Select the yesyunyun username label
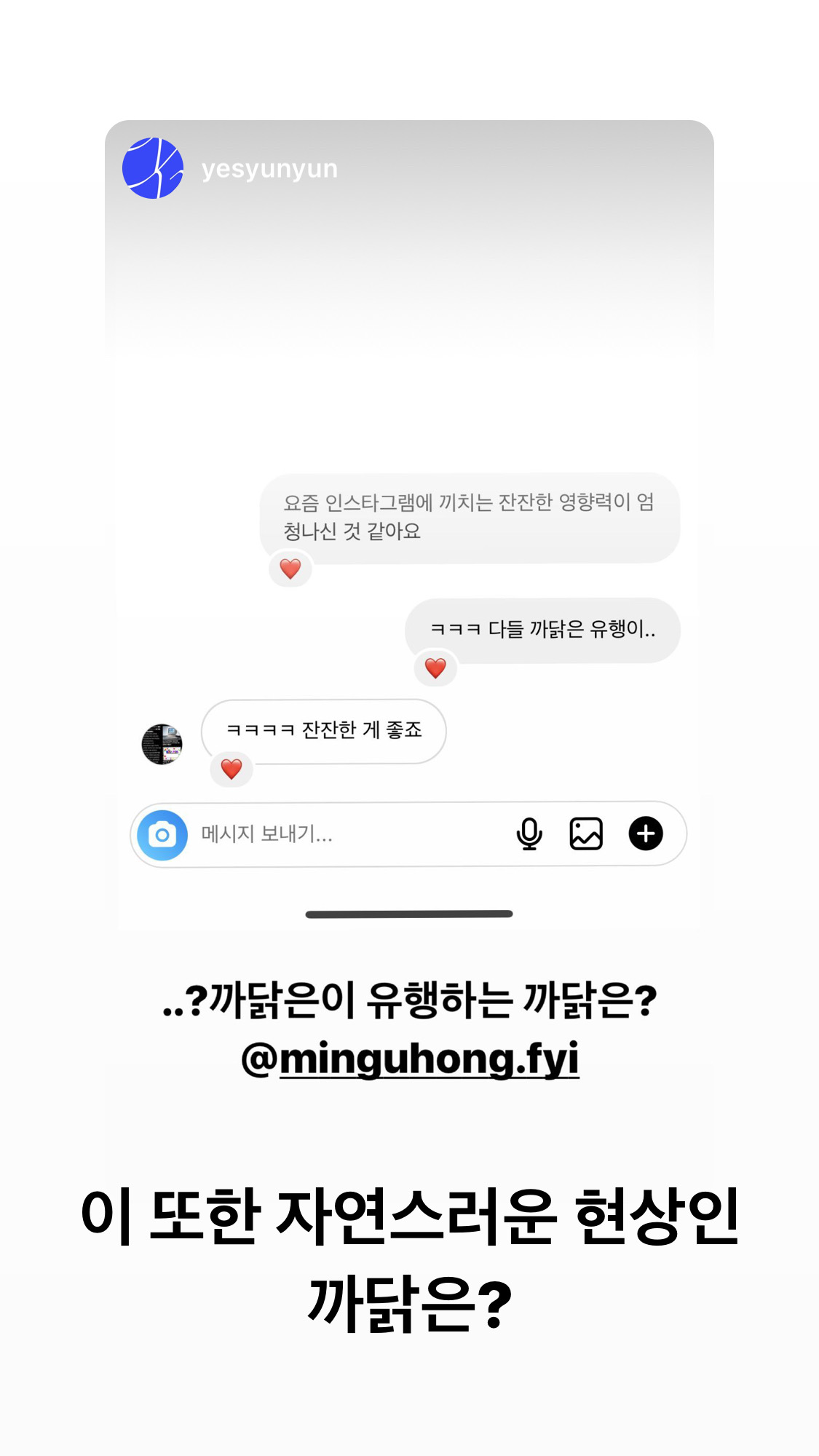 click(x=269, y=169)
